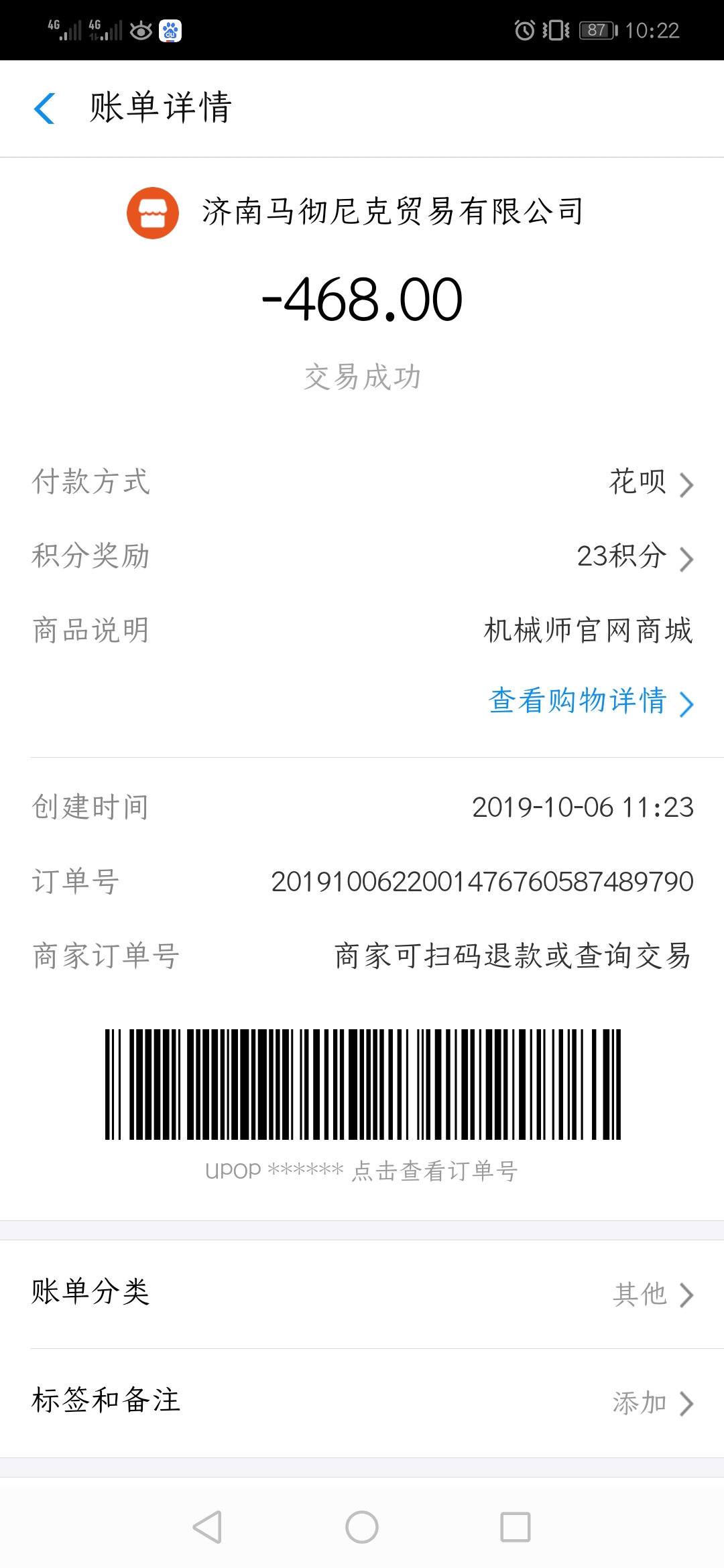This screenshot has height=1568, width=724.
Task: Tap the barcode to view the order number
Action: 363,1084
